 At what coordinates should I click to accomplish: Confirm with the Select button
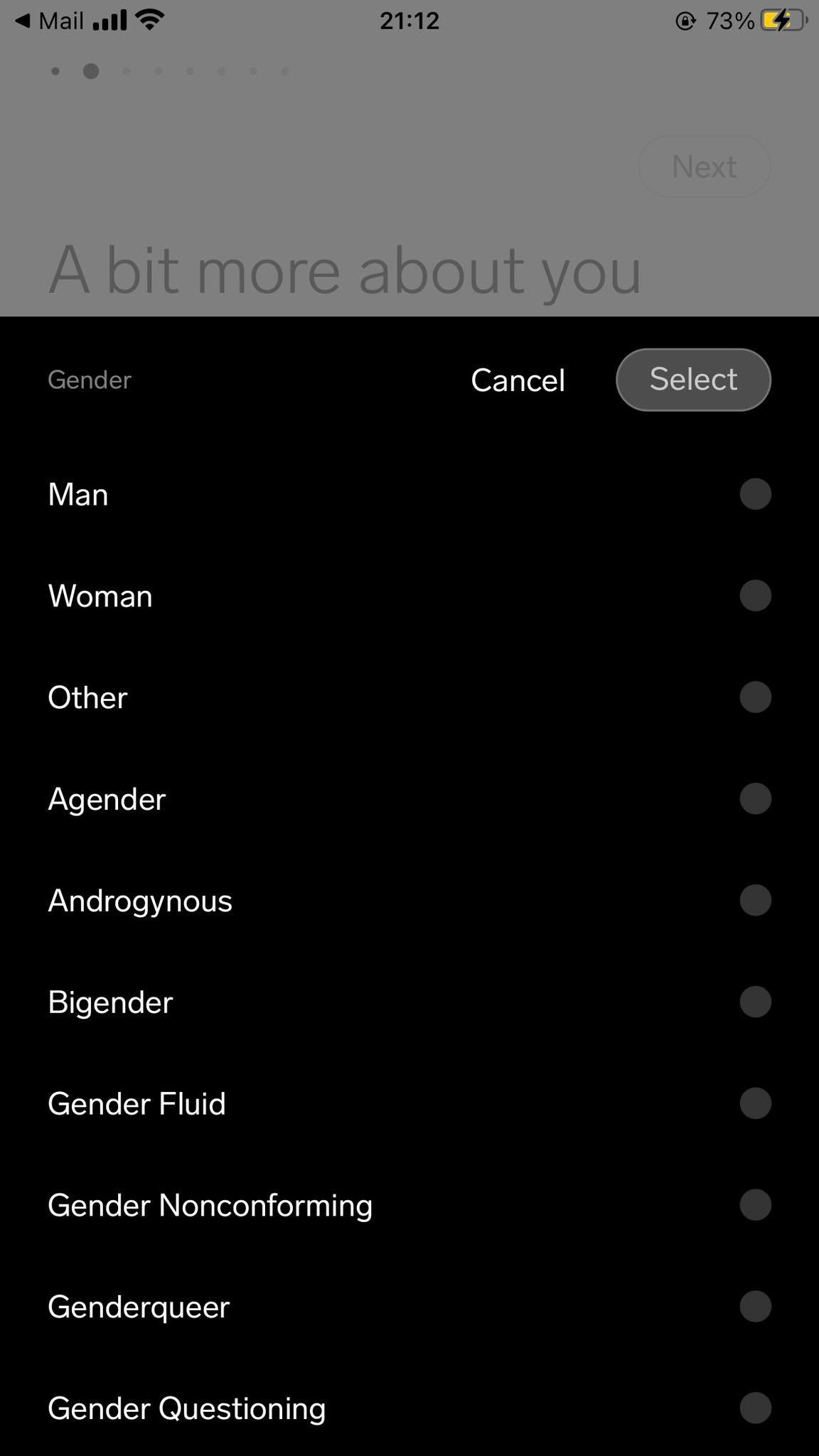click(x=693, y=380)
